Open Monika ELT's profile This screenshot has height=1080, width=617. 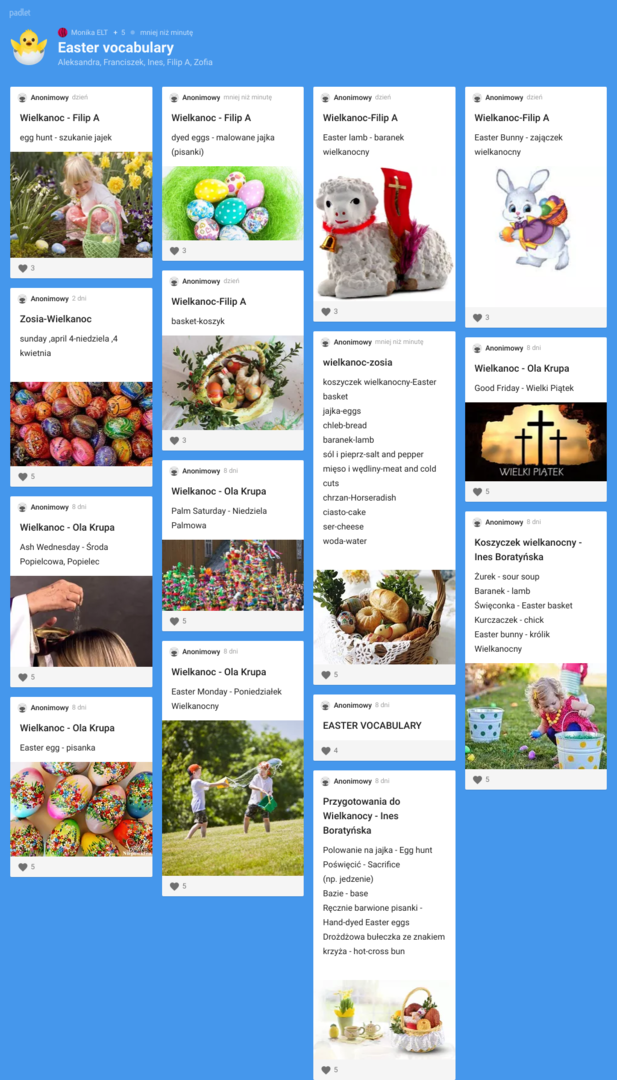(89, 32)
